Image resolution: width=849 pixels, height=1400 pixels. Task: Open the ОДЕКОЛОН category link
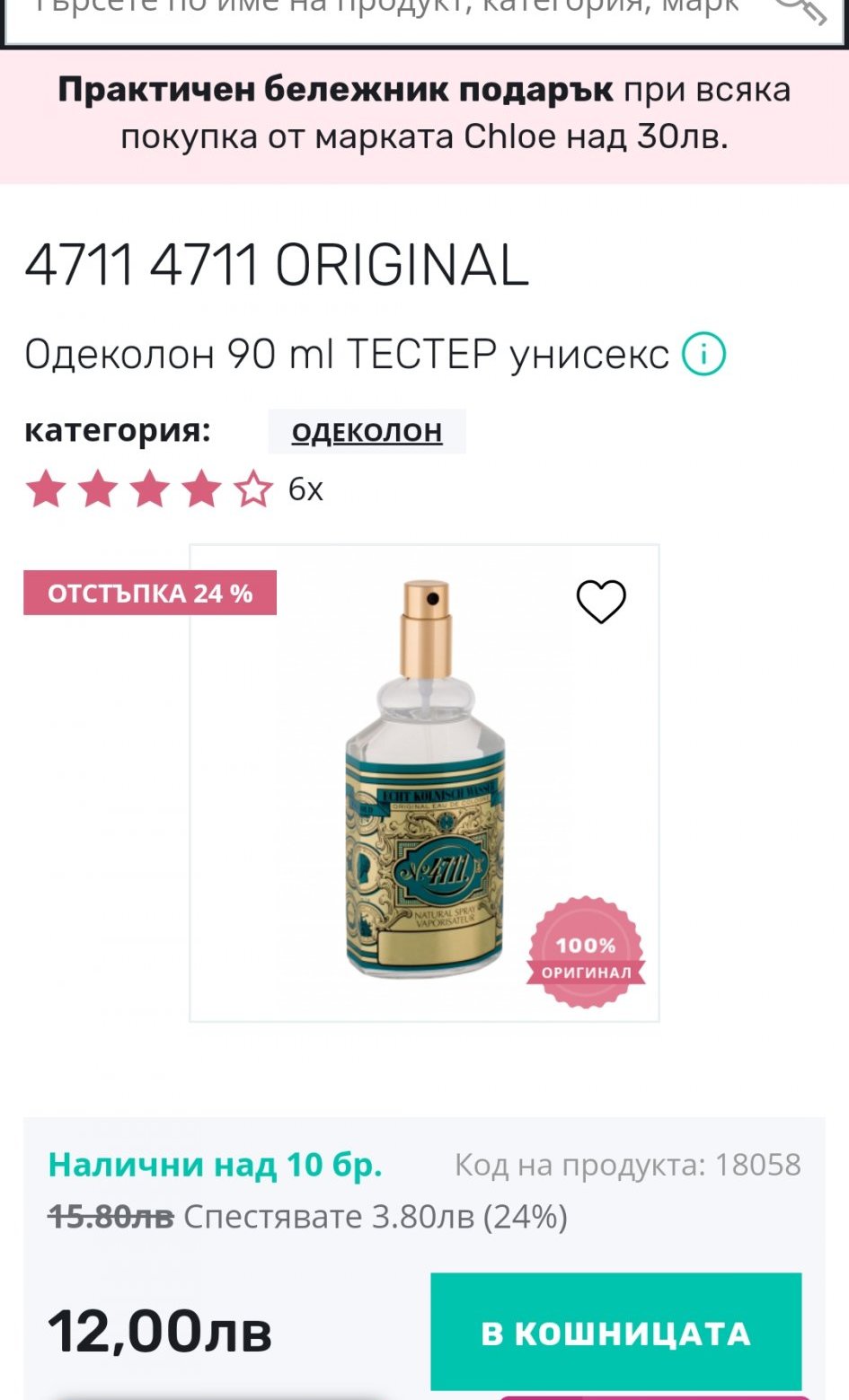coord(367,432)
